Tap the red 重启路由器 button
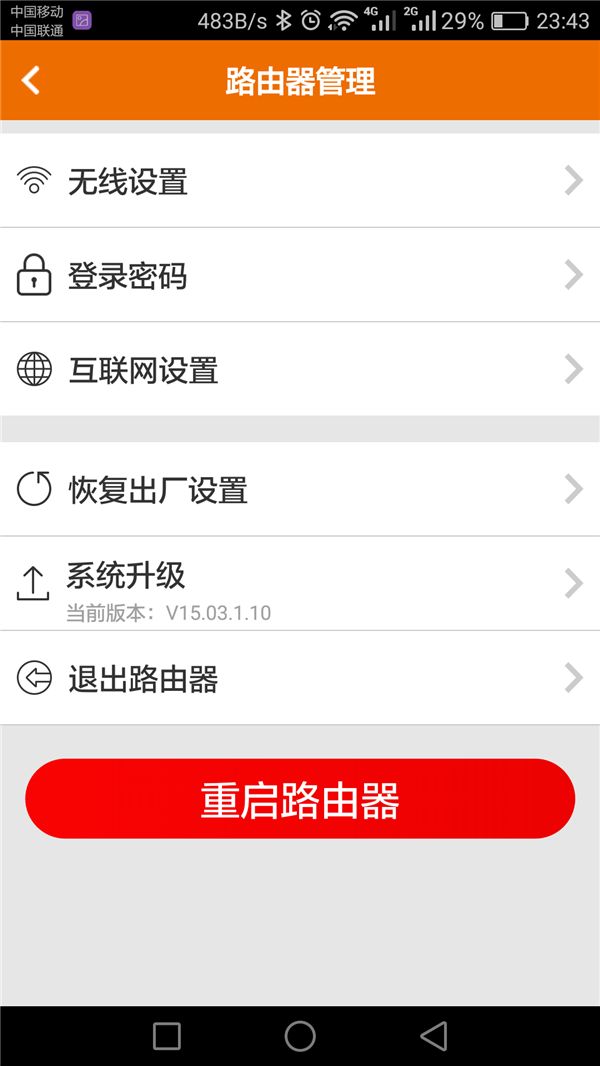This screenshot has height=1066, width=600. (x=300, y=799)
